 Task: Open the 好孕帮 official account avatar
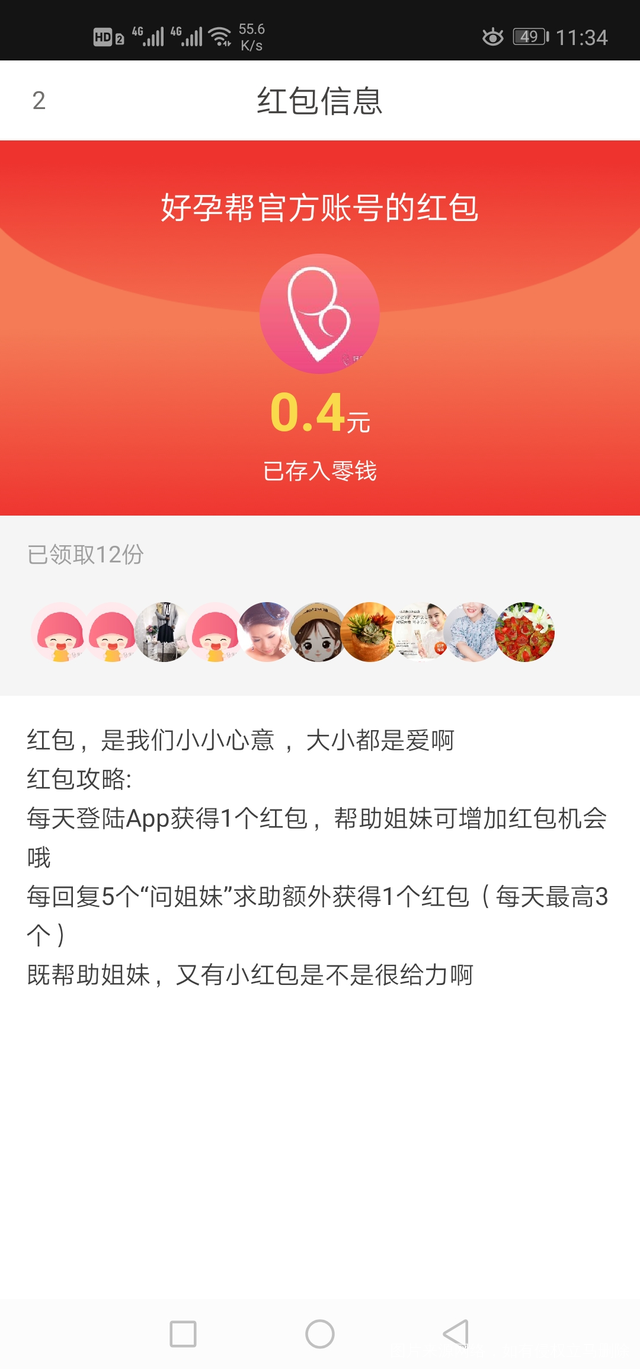point(319,314)
